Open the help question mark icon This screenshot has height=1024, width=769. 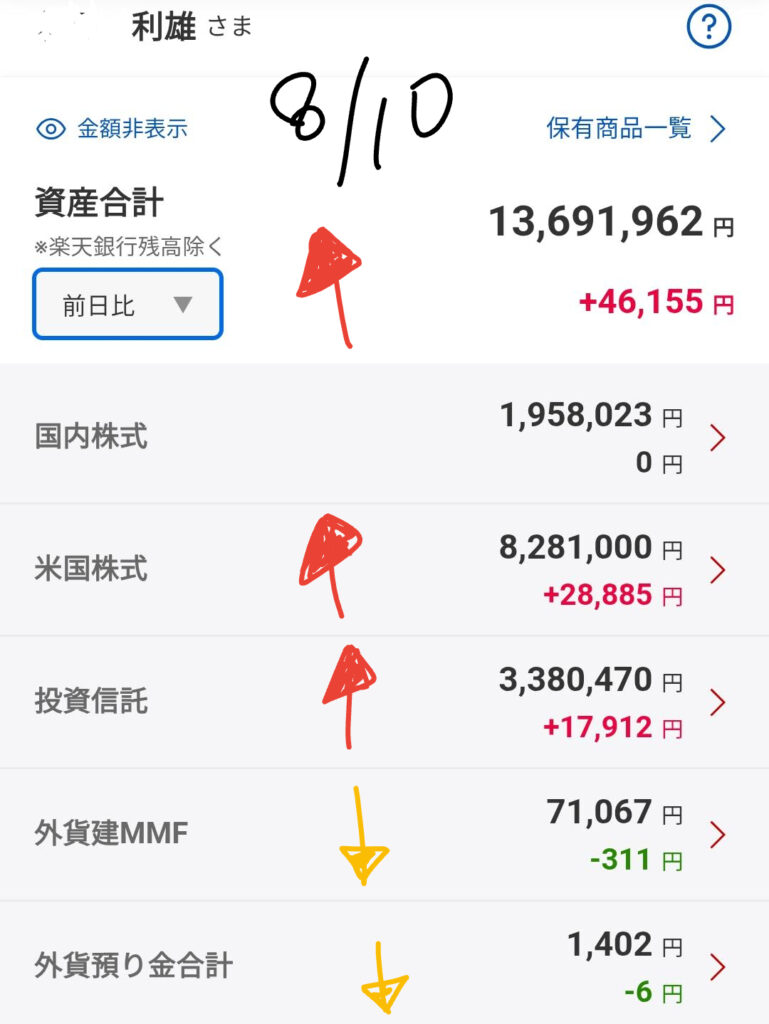point(709,27)
